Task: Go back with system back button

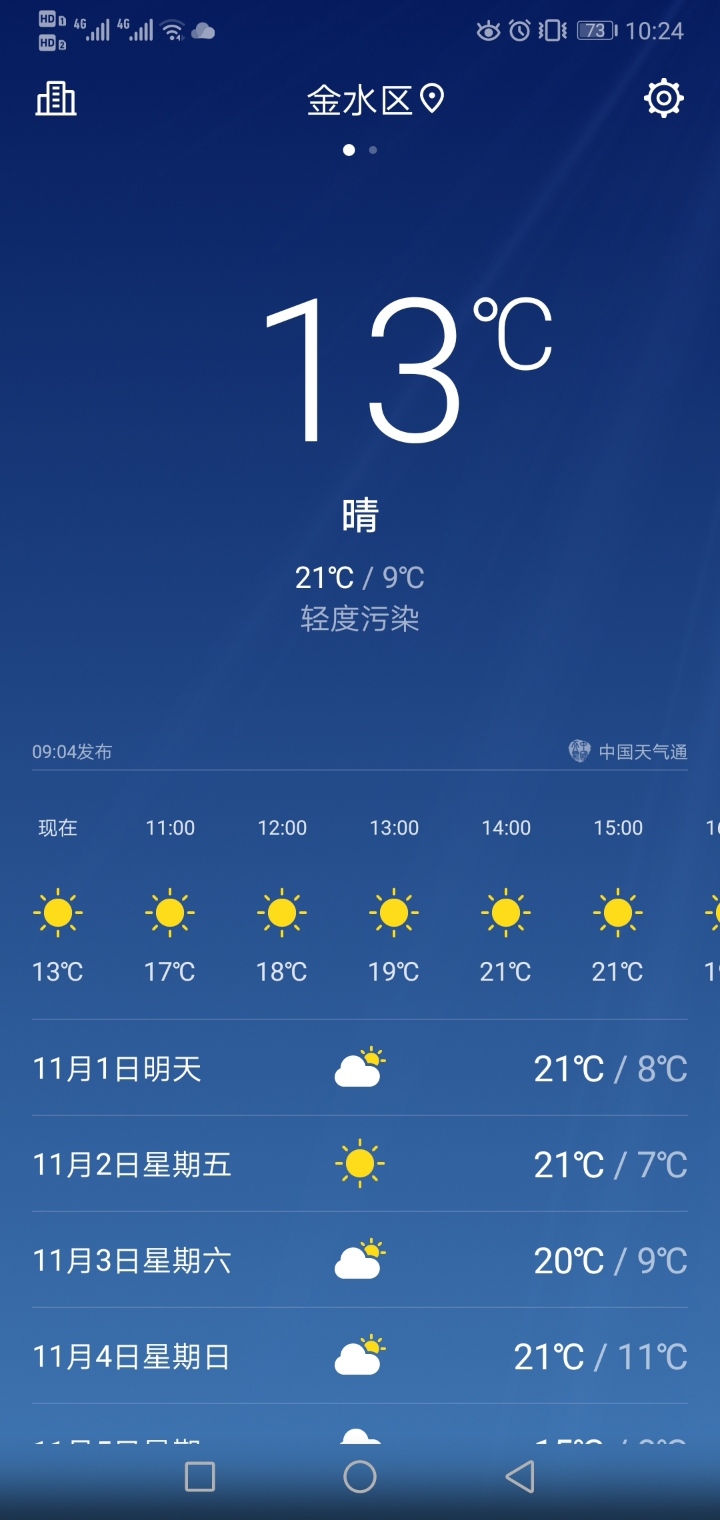Action: (519, 1476)
